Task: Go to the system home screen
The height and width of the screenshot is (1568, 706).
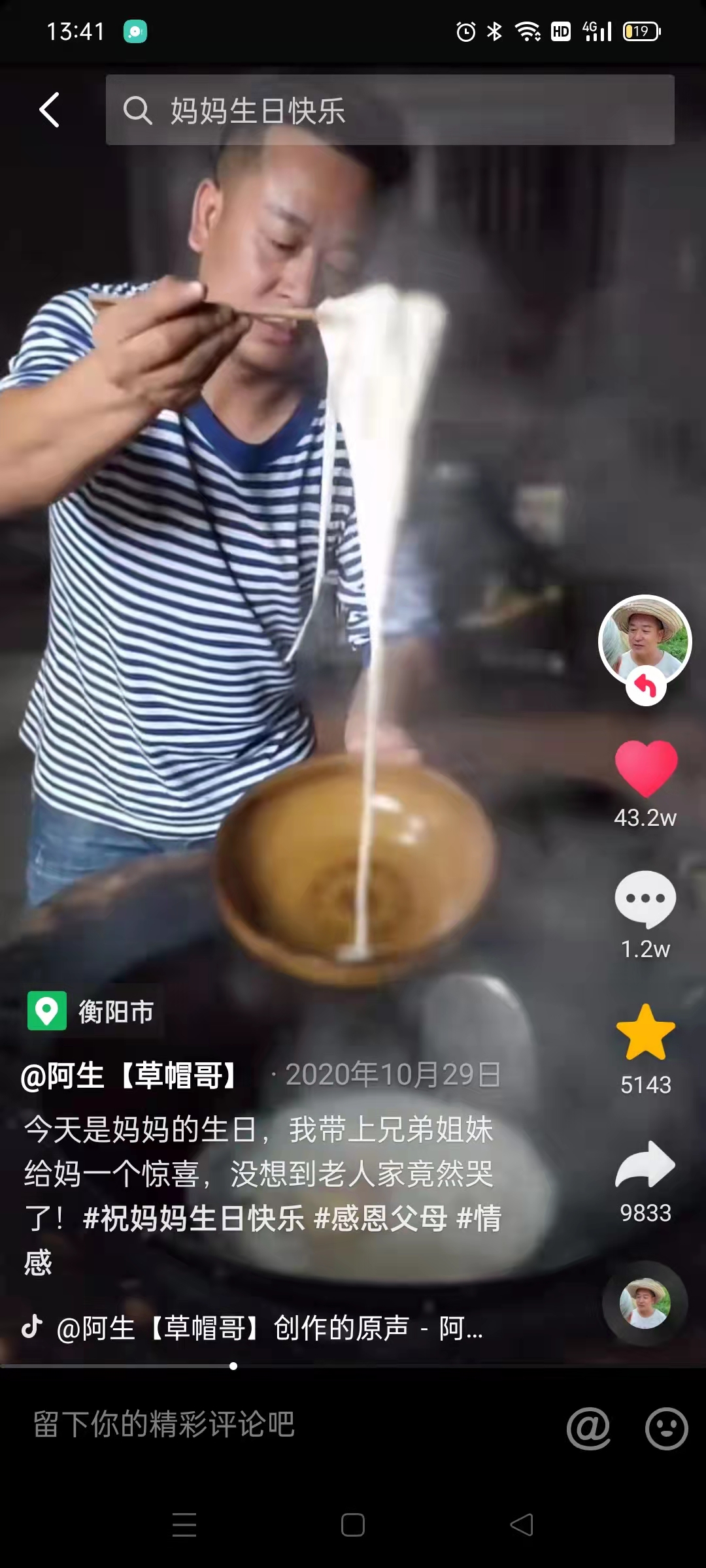Action: [353, 1525]
